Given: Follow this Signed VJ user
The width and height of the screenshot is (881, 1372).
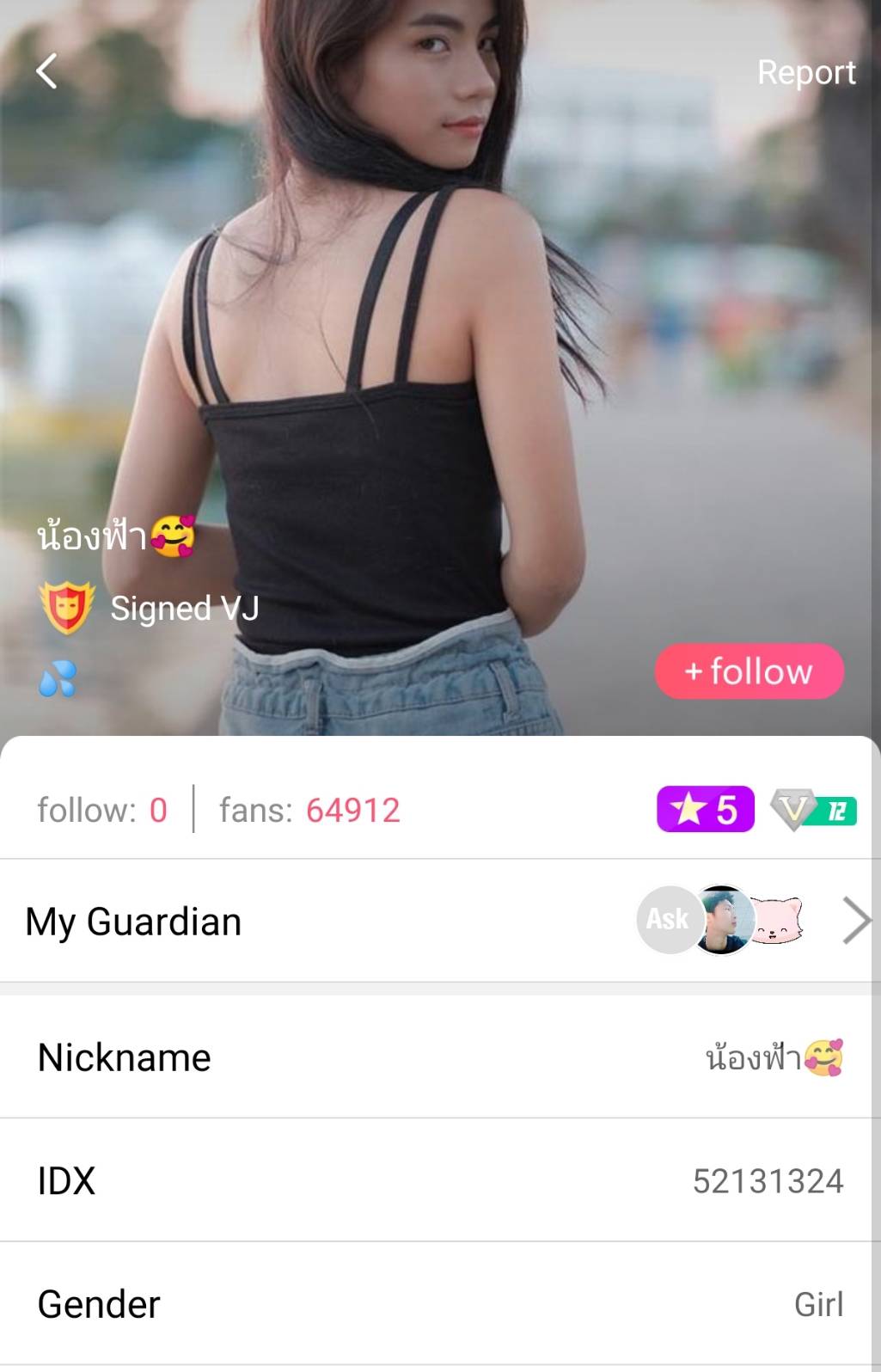Looking at the screenshot, I should click(749, 671).
